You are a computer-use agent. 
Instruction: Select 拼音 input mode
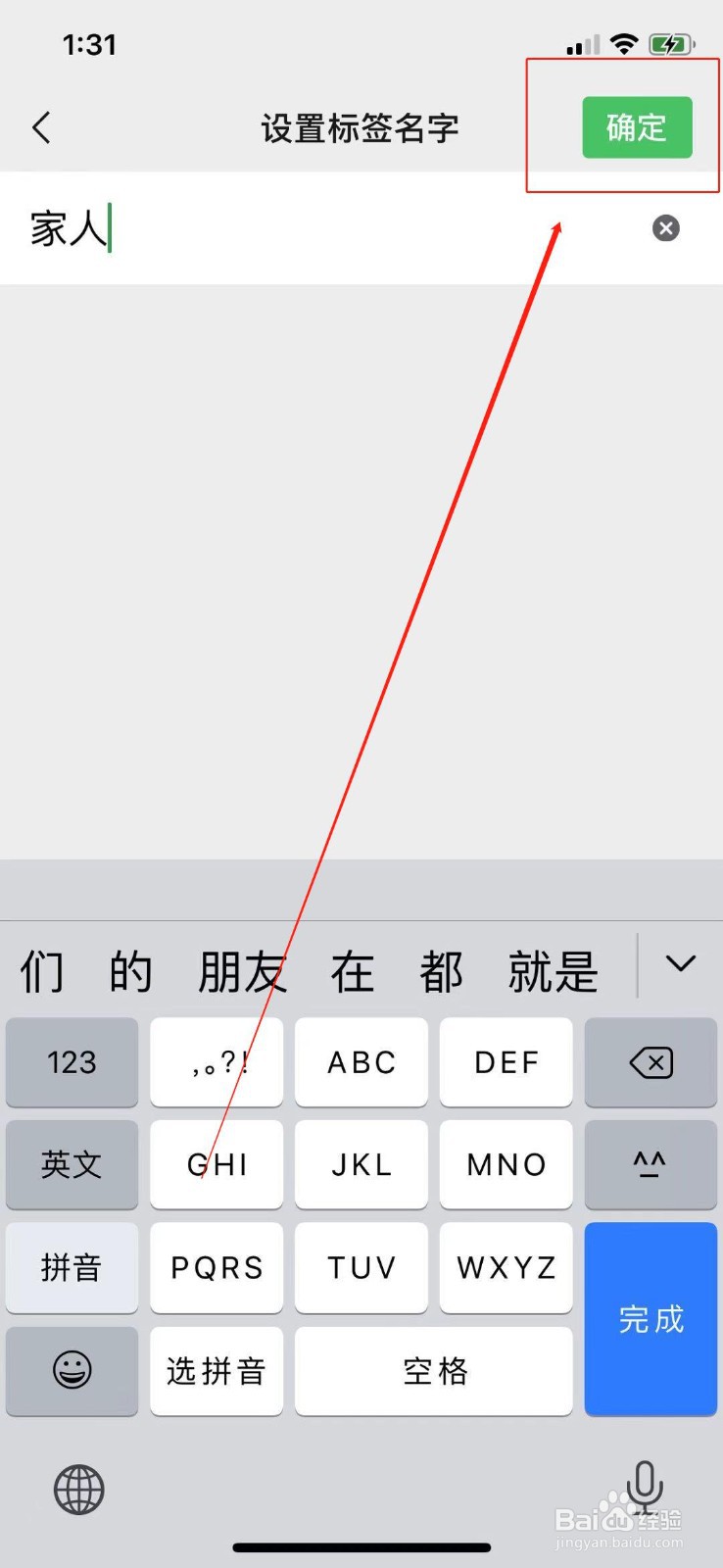tap(72, 1268)
